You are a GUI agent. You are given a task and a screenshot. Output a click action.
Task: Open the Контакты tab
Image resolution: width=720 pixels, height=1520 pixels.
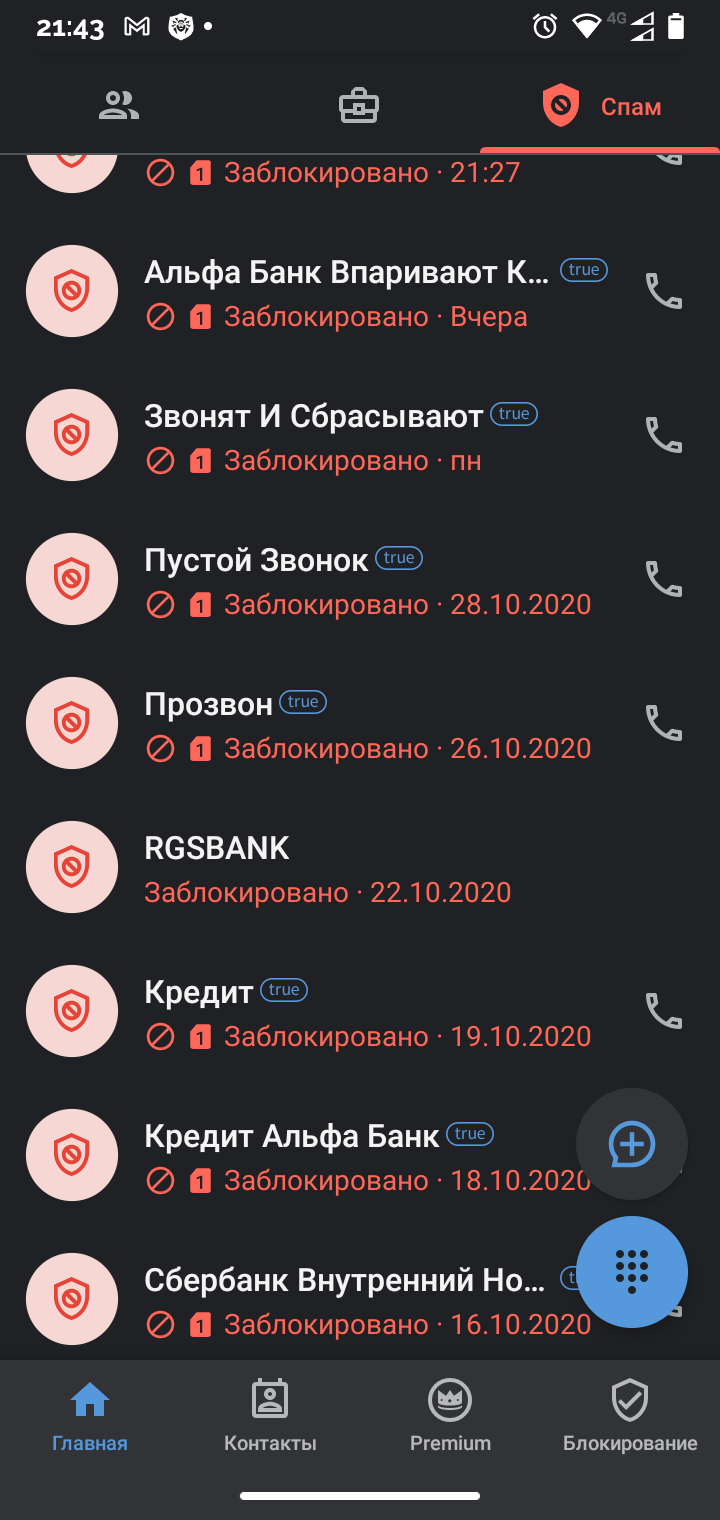pos(270,1416)
